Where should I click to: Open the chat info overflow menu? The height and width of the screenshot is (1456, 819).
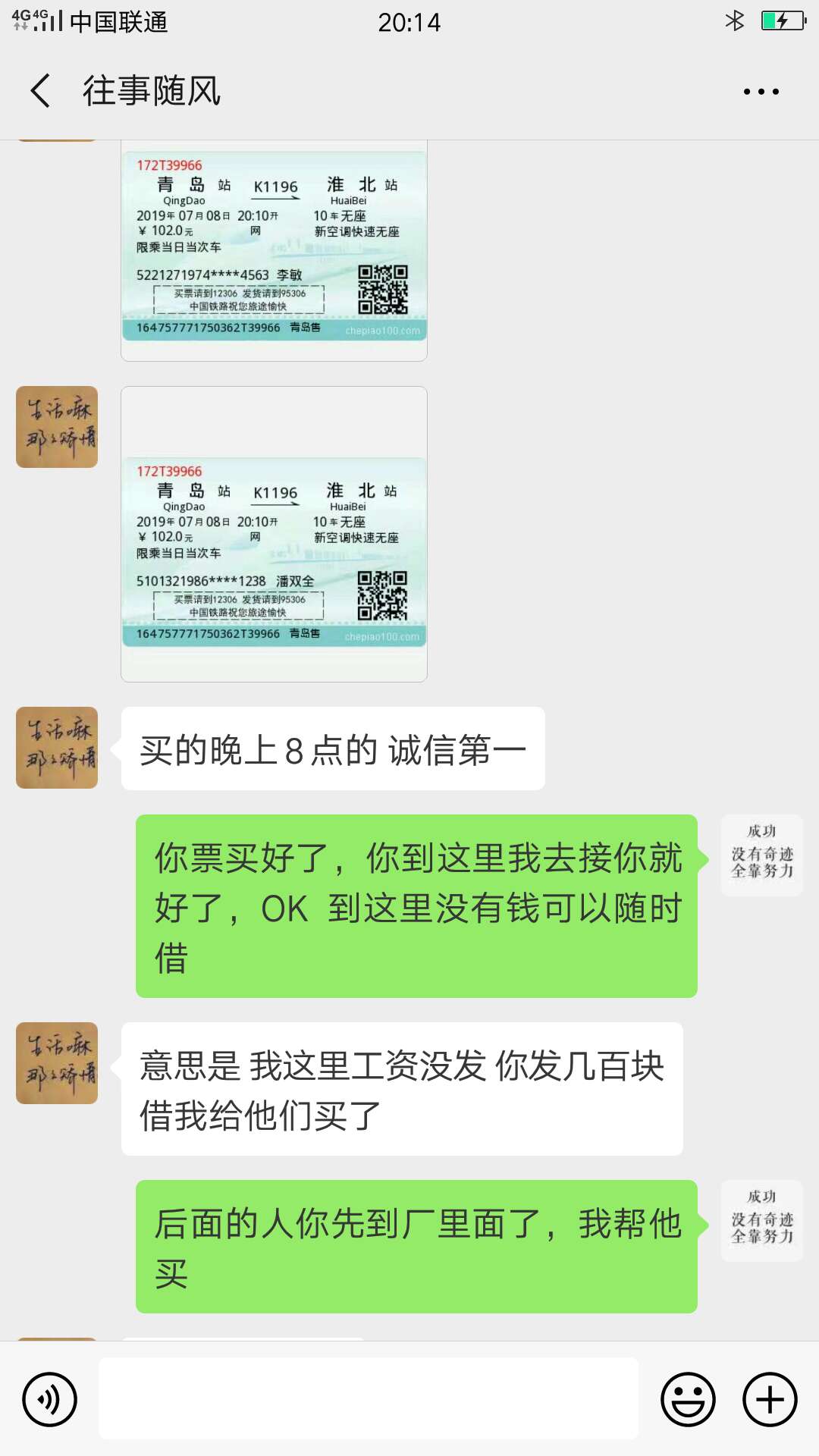coord(761,92)
